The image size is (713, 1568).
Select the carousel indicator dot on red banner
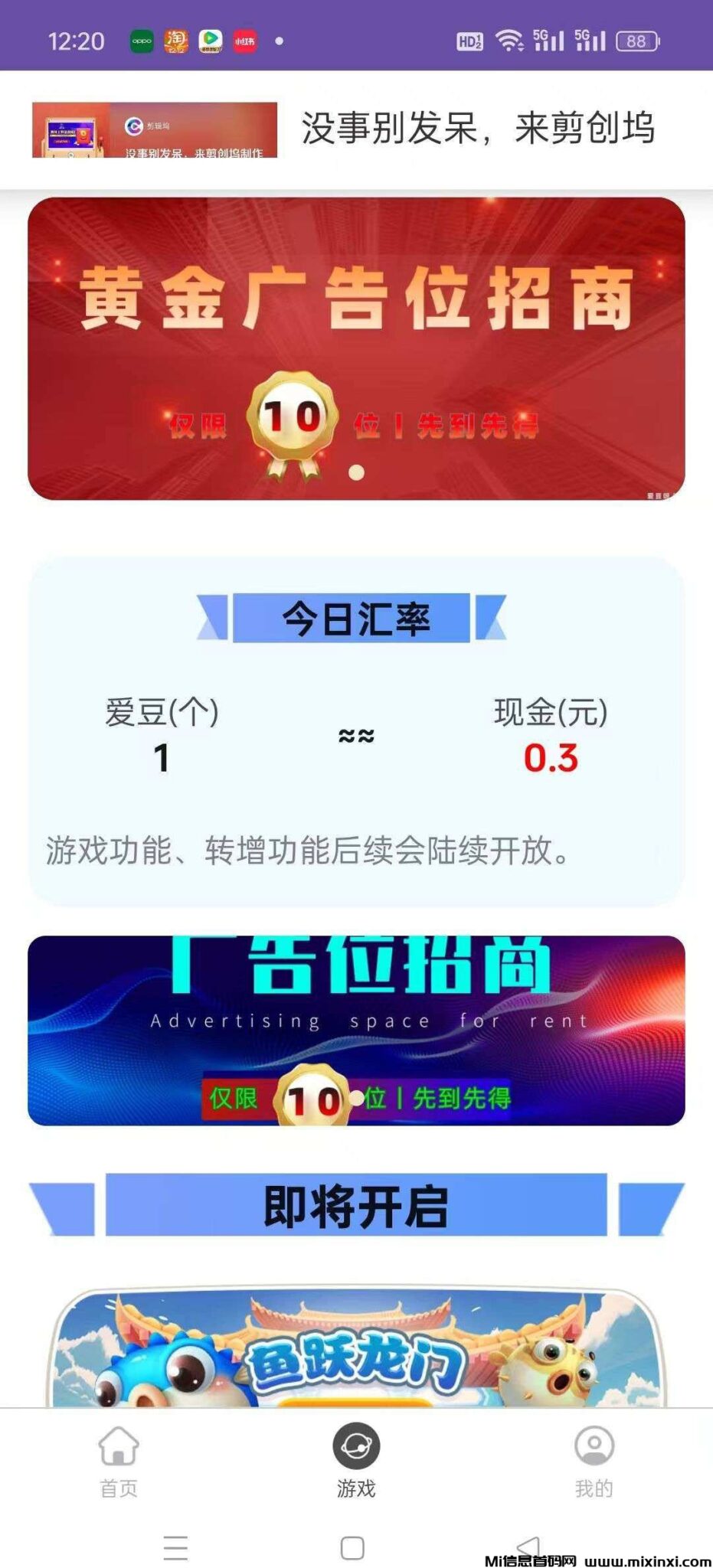coord(355,472)
